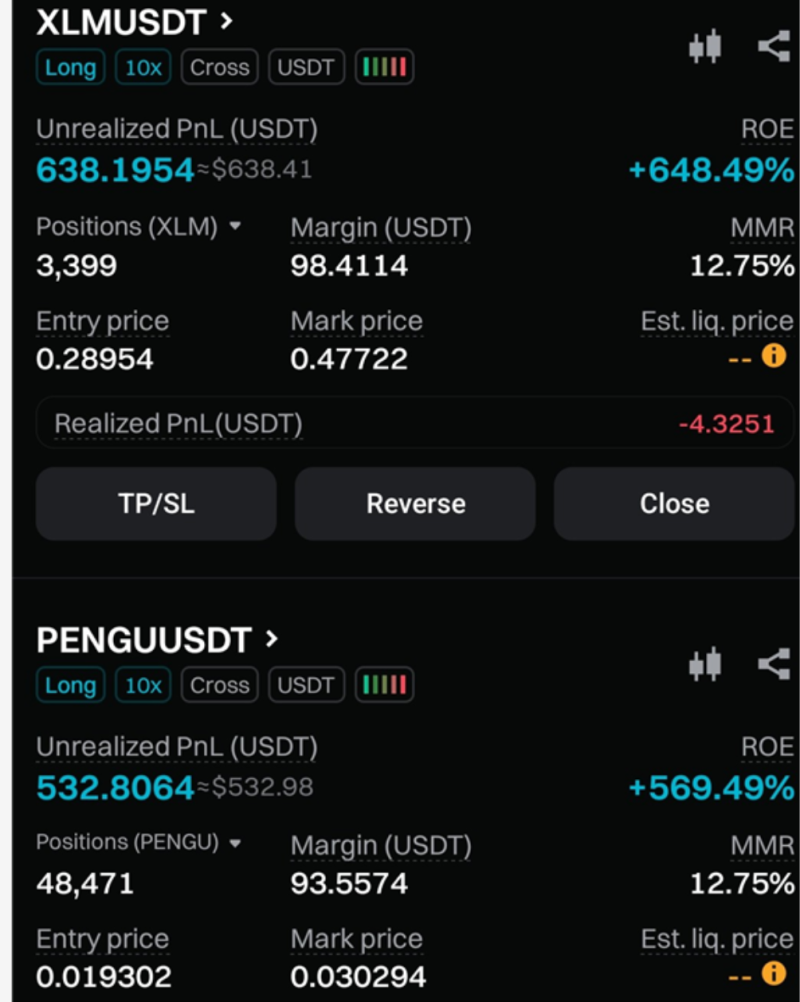Share the PENGUUSDT position
Viewport: 800px width, 1002px height.
coord(773,664)
